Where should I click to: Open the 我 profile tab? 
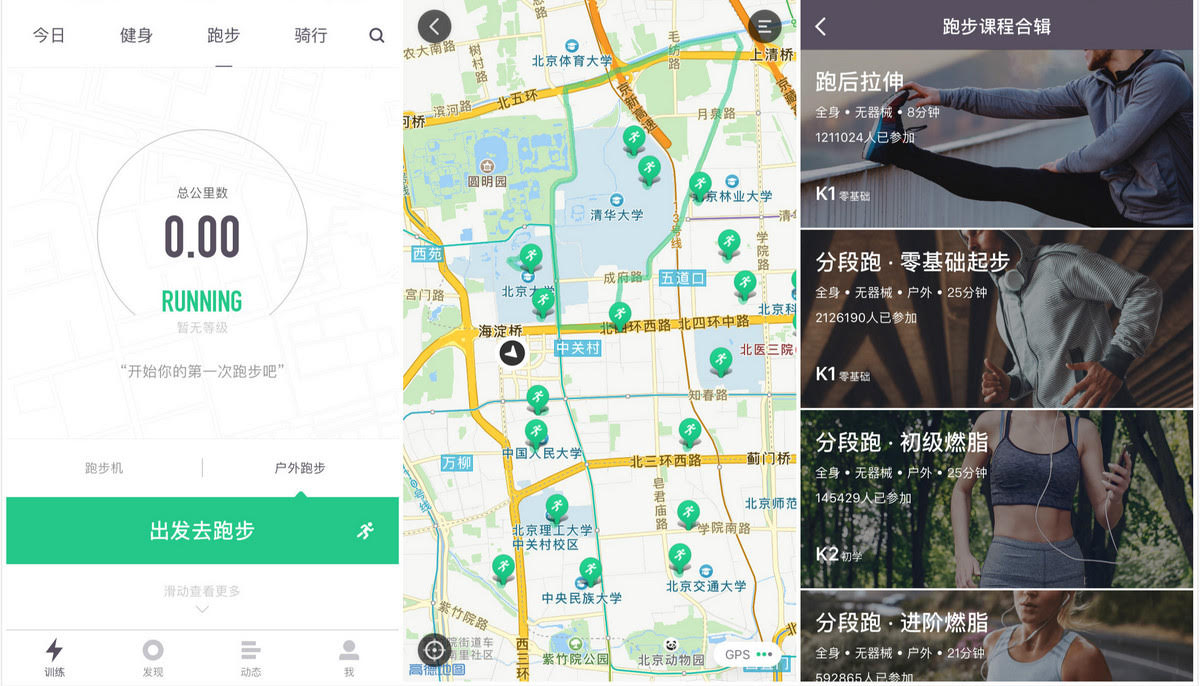[349, 658]
